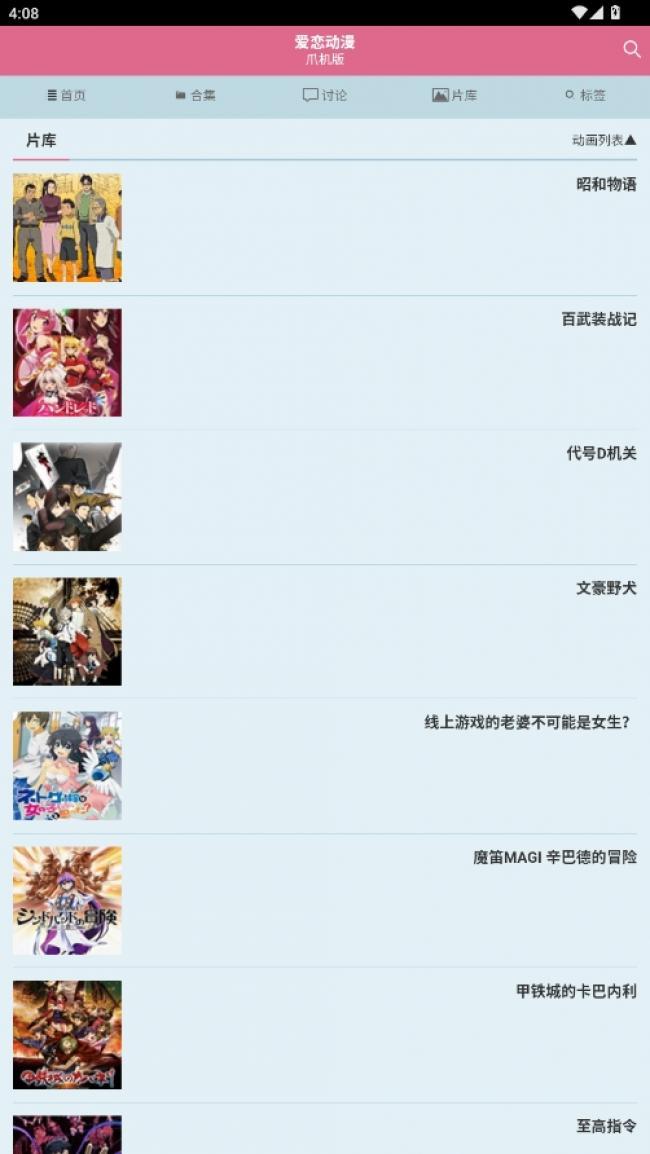The height and width of the screenshot is (1154, 650).
Task: Switch to the 合集 tab
Action: [x=195, y=95]
